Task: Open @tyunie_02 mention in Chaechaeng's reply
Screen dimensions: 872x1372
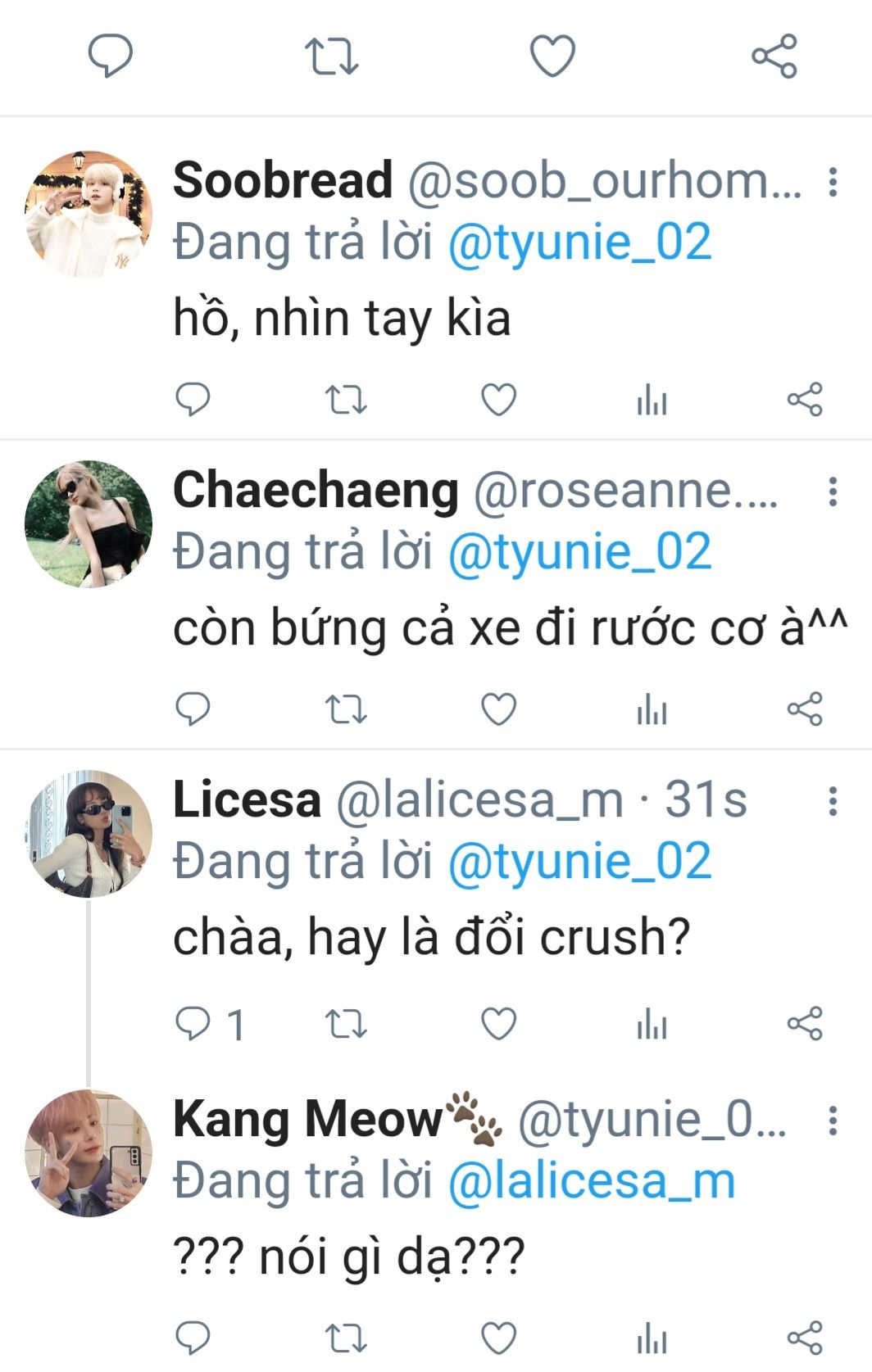Action: tap(579, 551)
